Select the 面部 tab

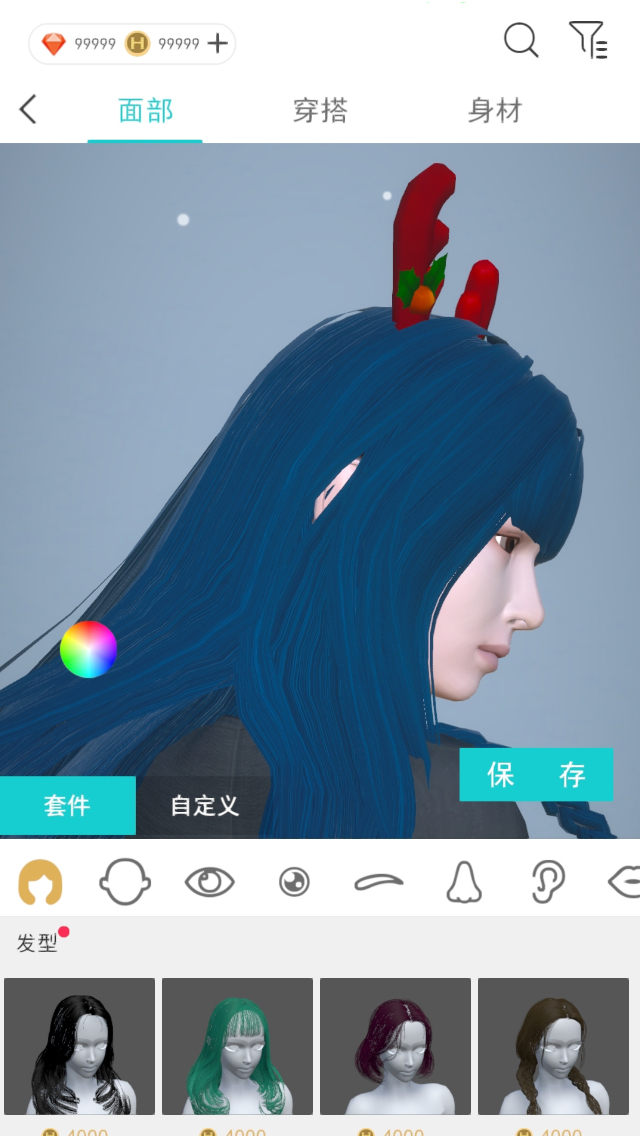pyautogui.click(x=146, y=111)
